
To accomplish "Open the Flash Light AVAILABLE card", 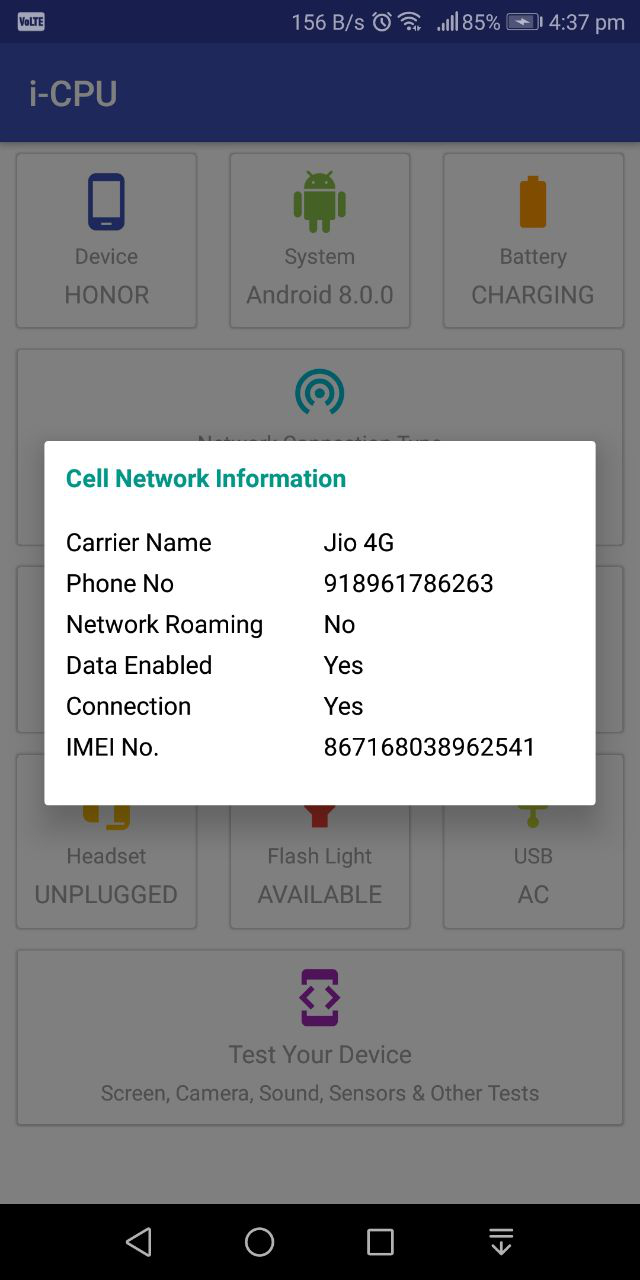I will click(320, 866).
